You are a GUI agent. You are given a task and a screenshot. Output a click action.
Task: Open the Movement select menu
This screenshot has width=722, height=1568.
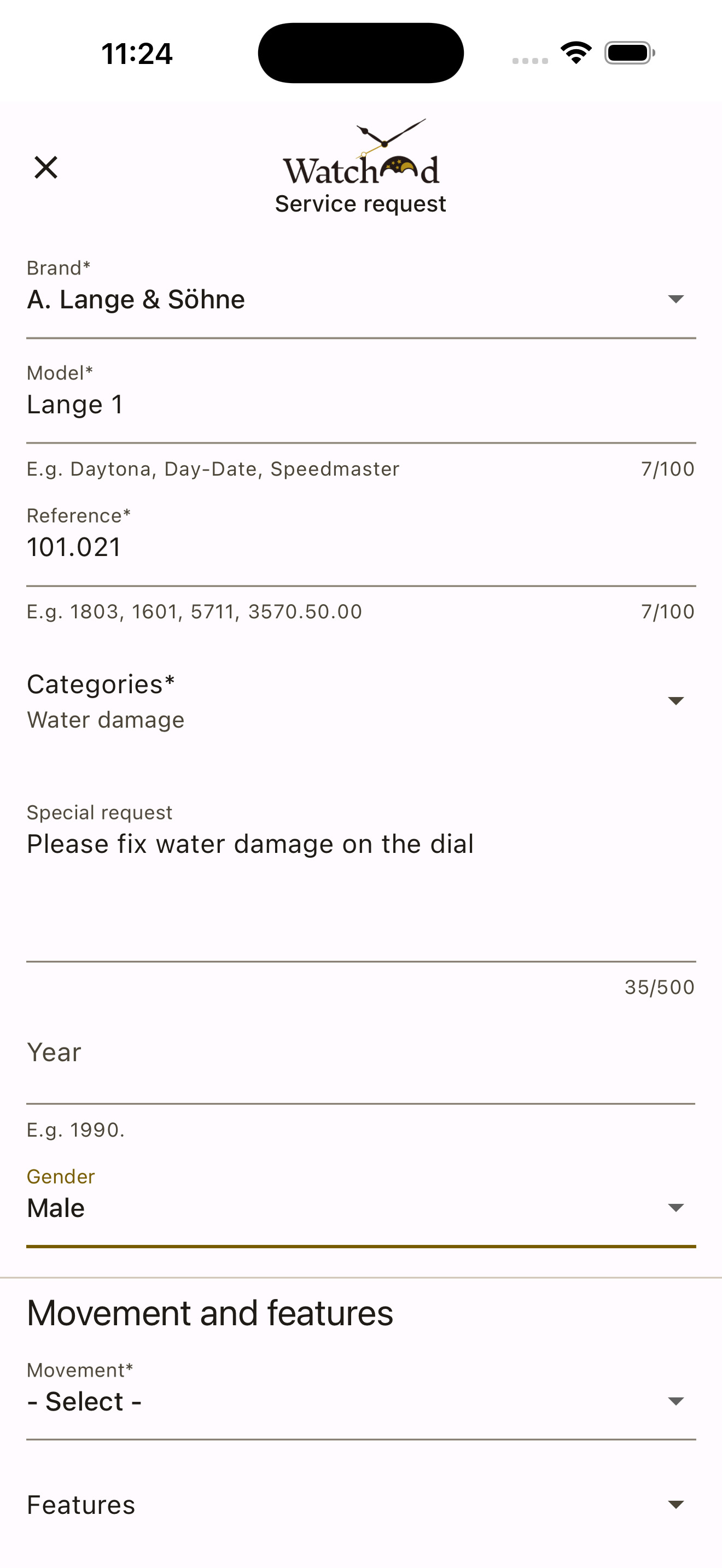243,1401
